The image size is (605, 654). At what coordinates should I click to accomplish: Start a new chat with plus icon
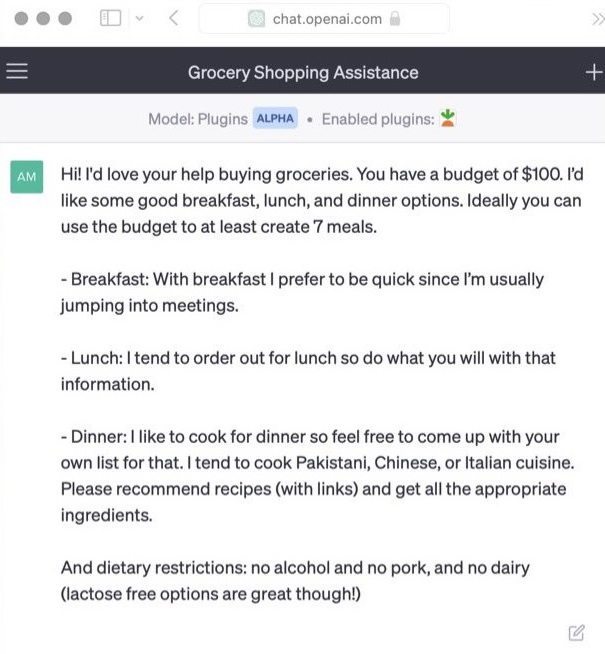[593, 72]
